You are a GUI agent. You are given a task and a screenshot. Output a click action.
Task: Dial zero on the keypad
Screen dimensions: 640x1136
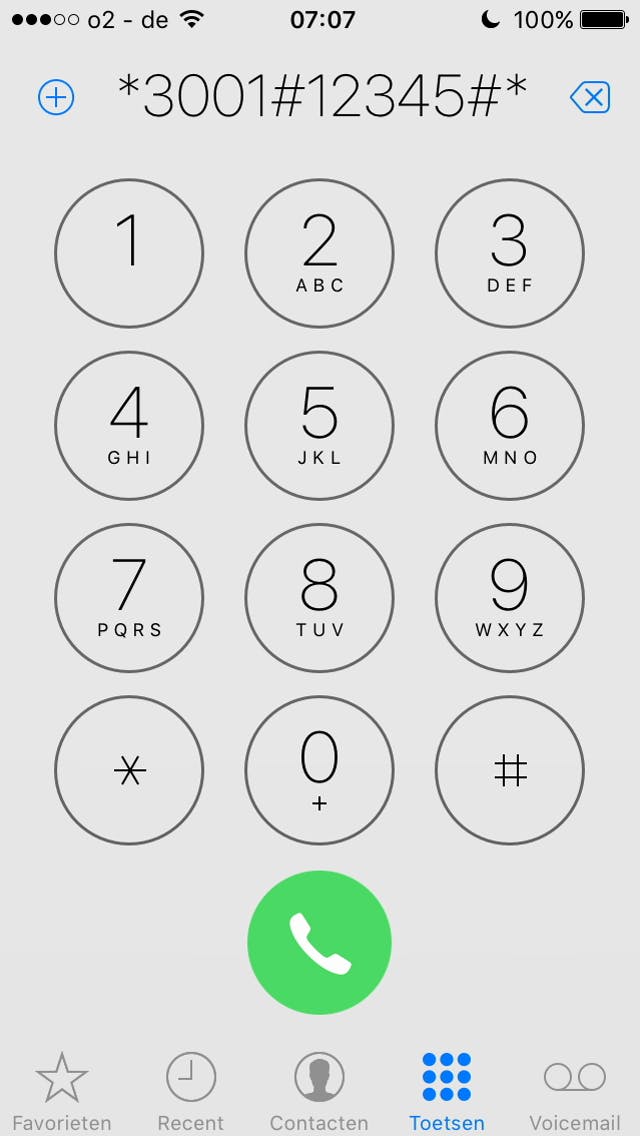coord(319,771)
